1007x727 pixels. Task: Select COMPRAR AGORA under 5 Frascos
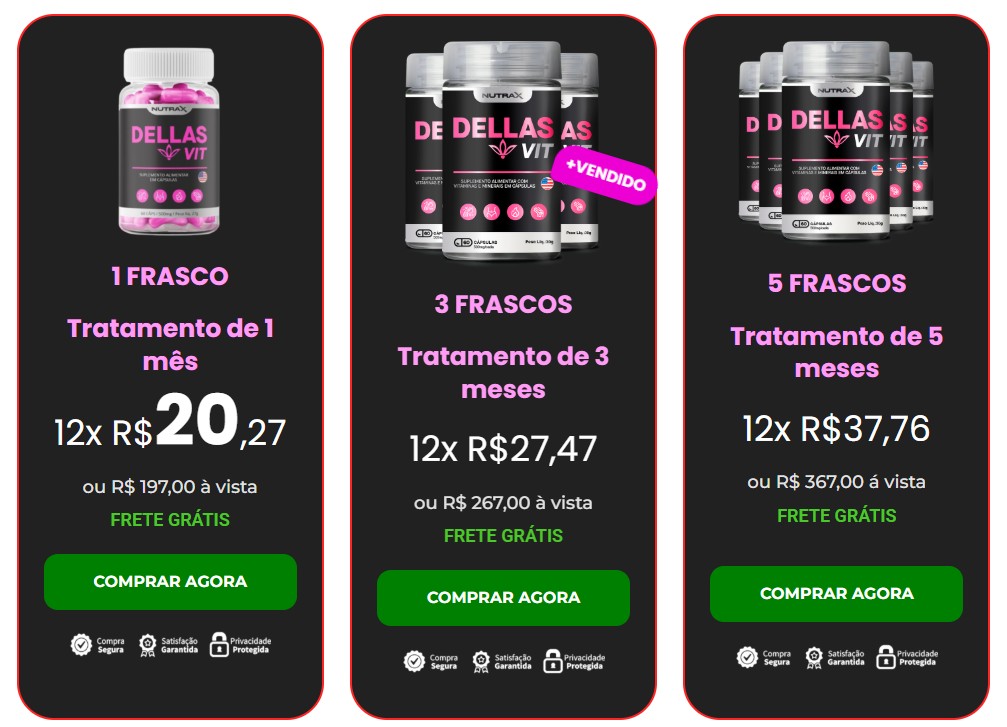pos(836,593)
